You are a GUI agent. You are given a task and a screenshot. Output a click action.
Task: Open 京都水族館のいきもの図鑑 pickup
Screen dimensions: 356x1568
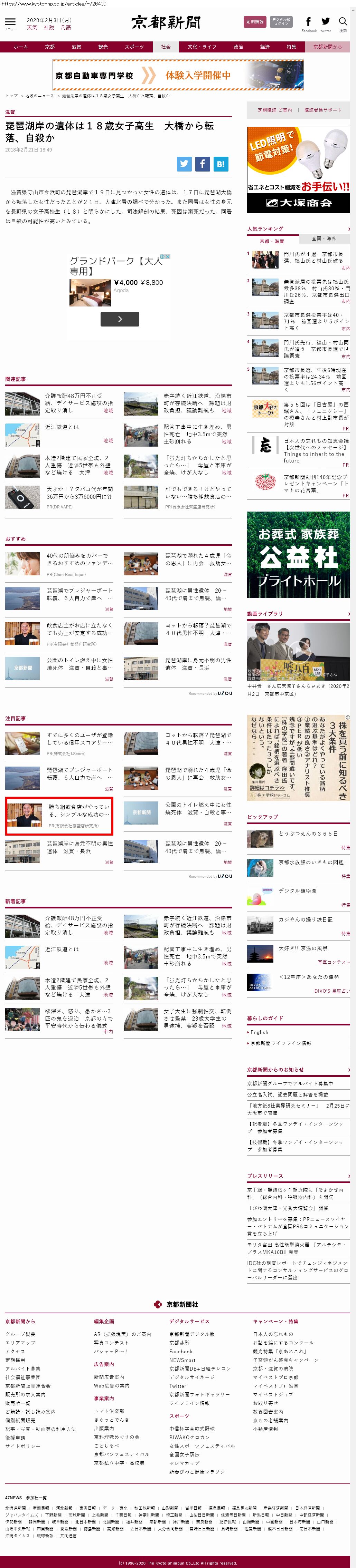pyautogui.click(x=311, y=863)
